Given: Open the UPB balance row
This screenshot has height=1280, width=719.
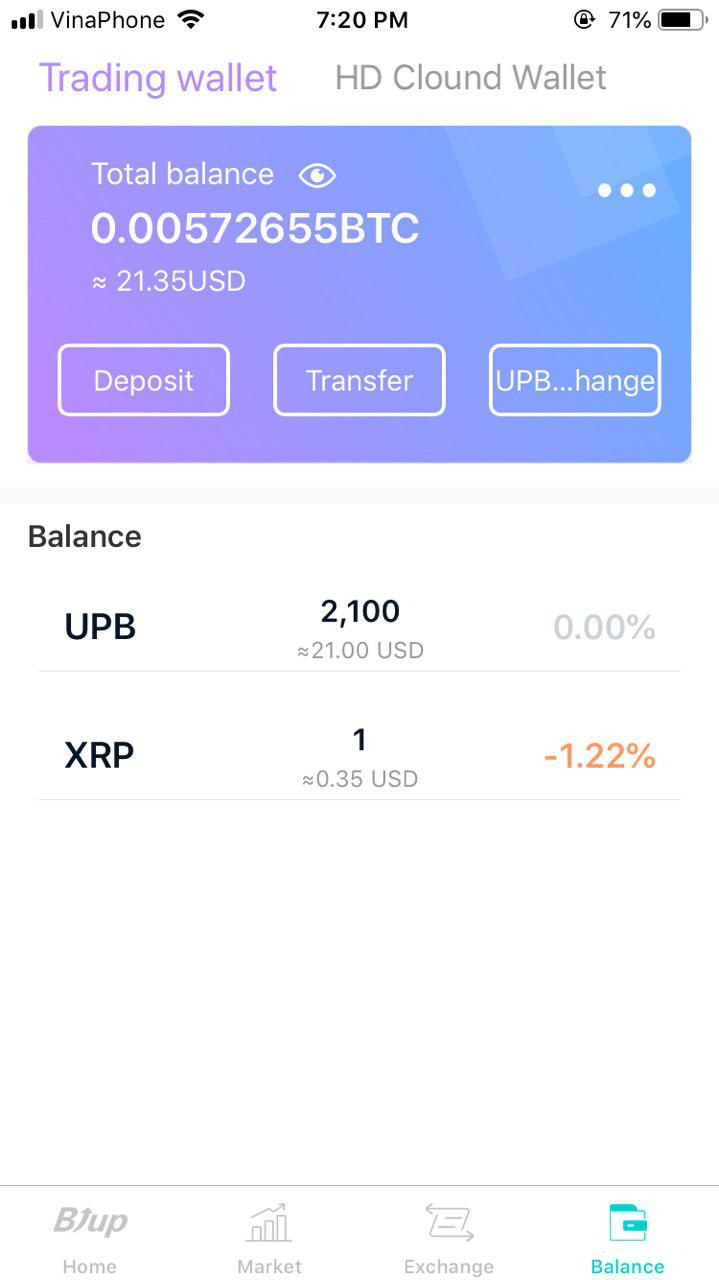Looking at the screenshot, I should (359, 628).
